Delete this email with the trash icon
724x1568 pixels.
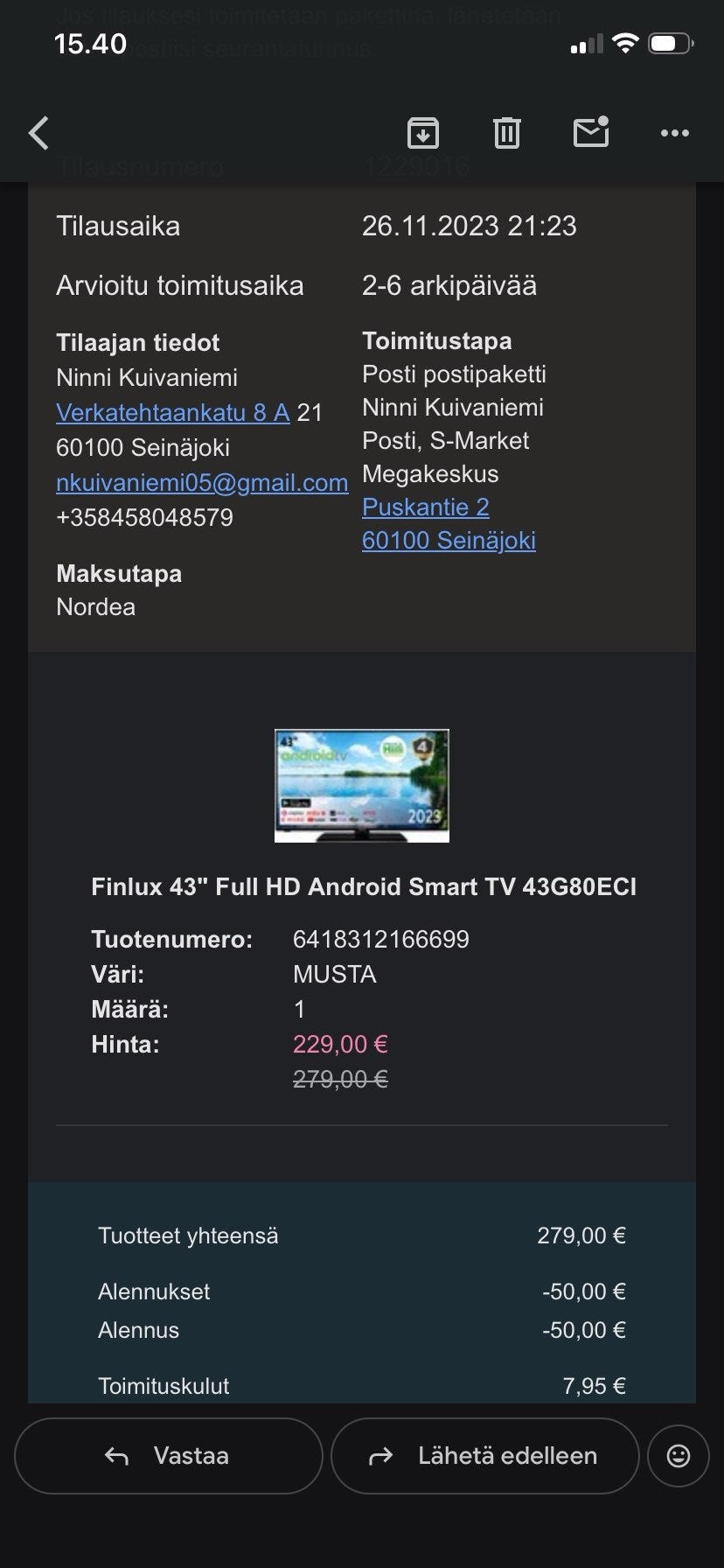coord(507,133)
